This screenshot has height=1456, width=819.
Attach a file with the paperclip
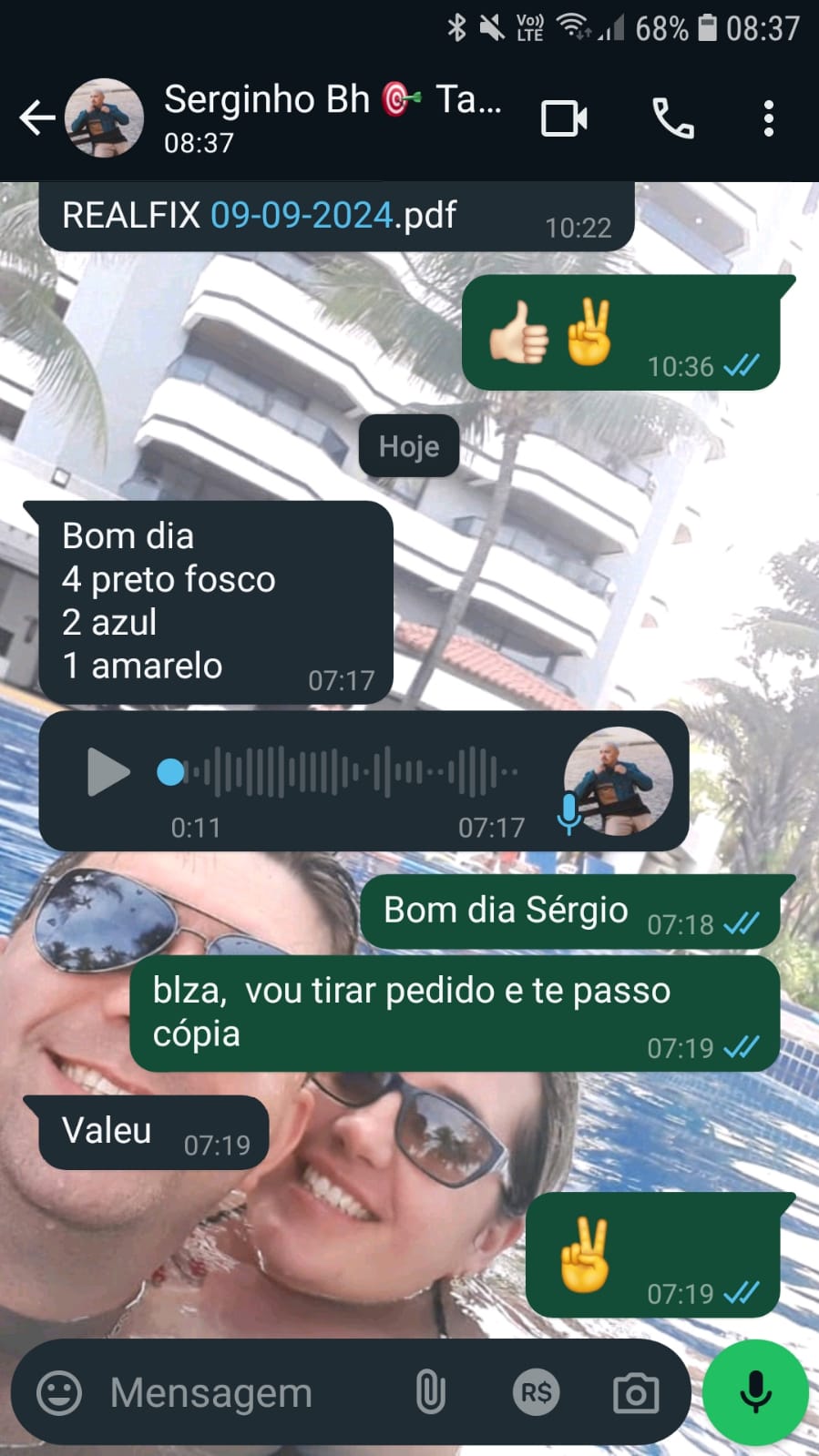pos(430,1392)
